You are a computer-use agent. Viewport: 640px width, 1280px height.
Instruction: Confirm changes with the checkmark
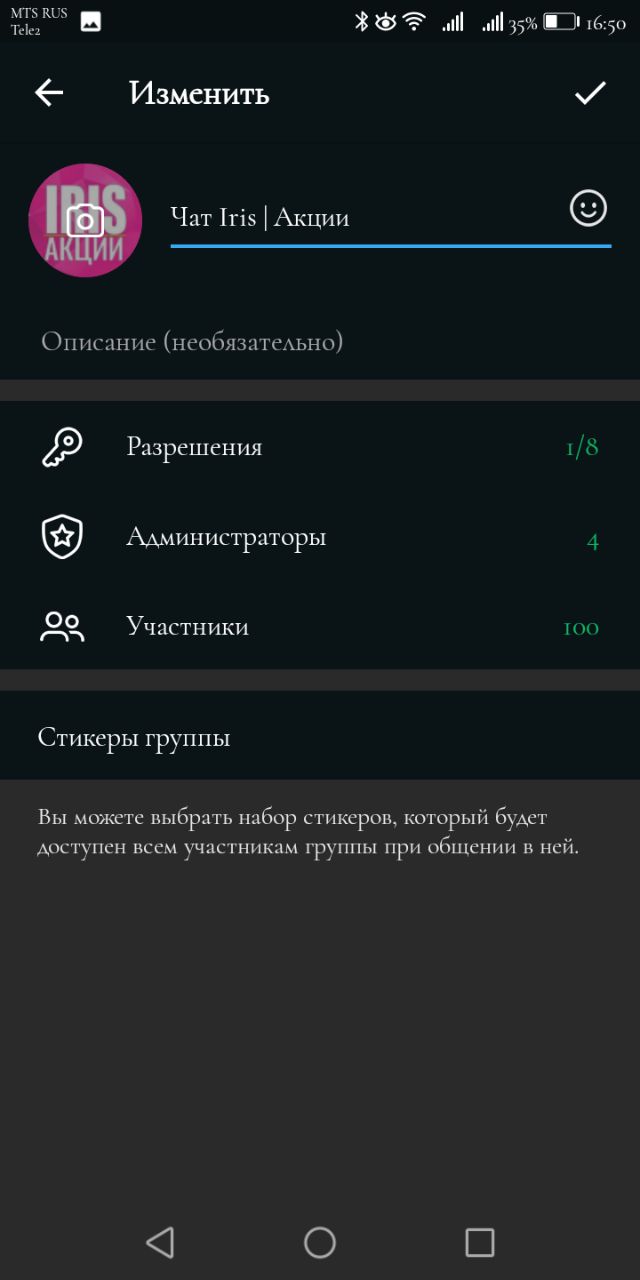pyautogui.click(x=590, y=93)
